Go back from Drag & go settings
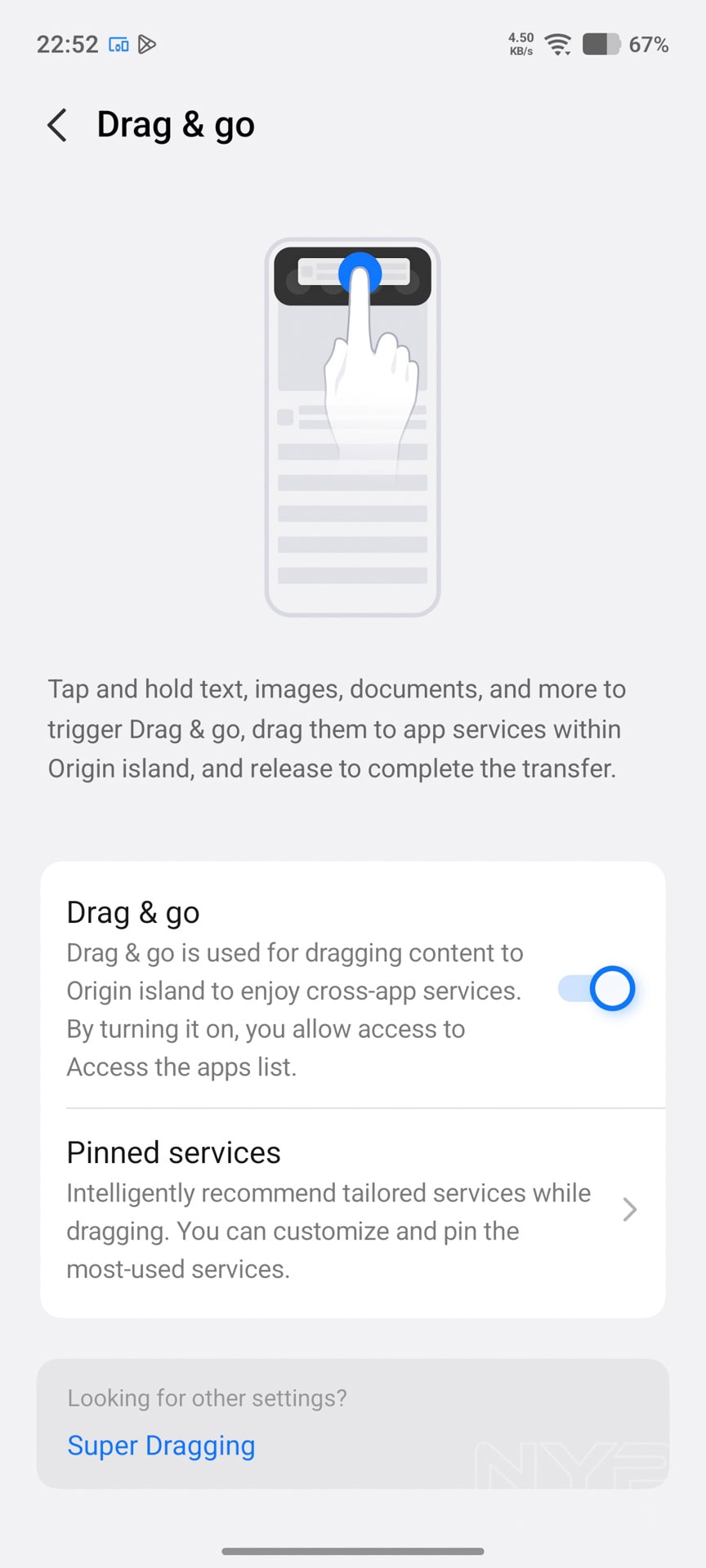 point(57,125)
